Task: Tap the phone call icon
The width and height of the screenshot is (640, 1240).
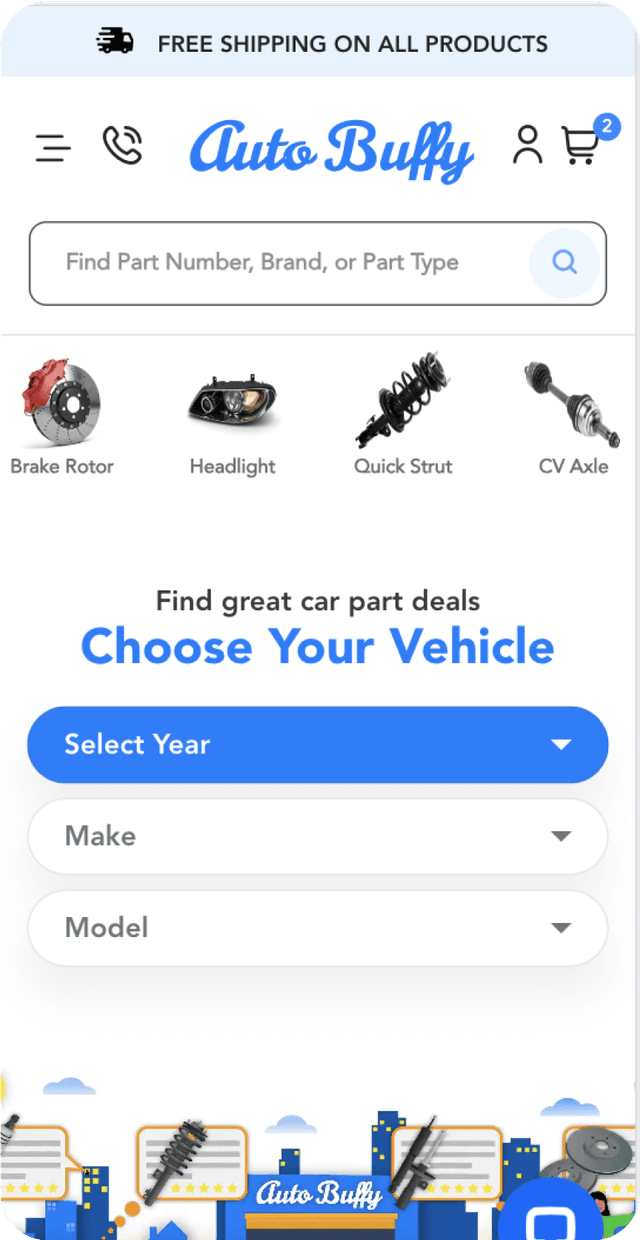Action: 122,146
